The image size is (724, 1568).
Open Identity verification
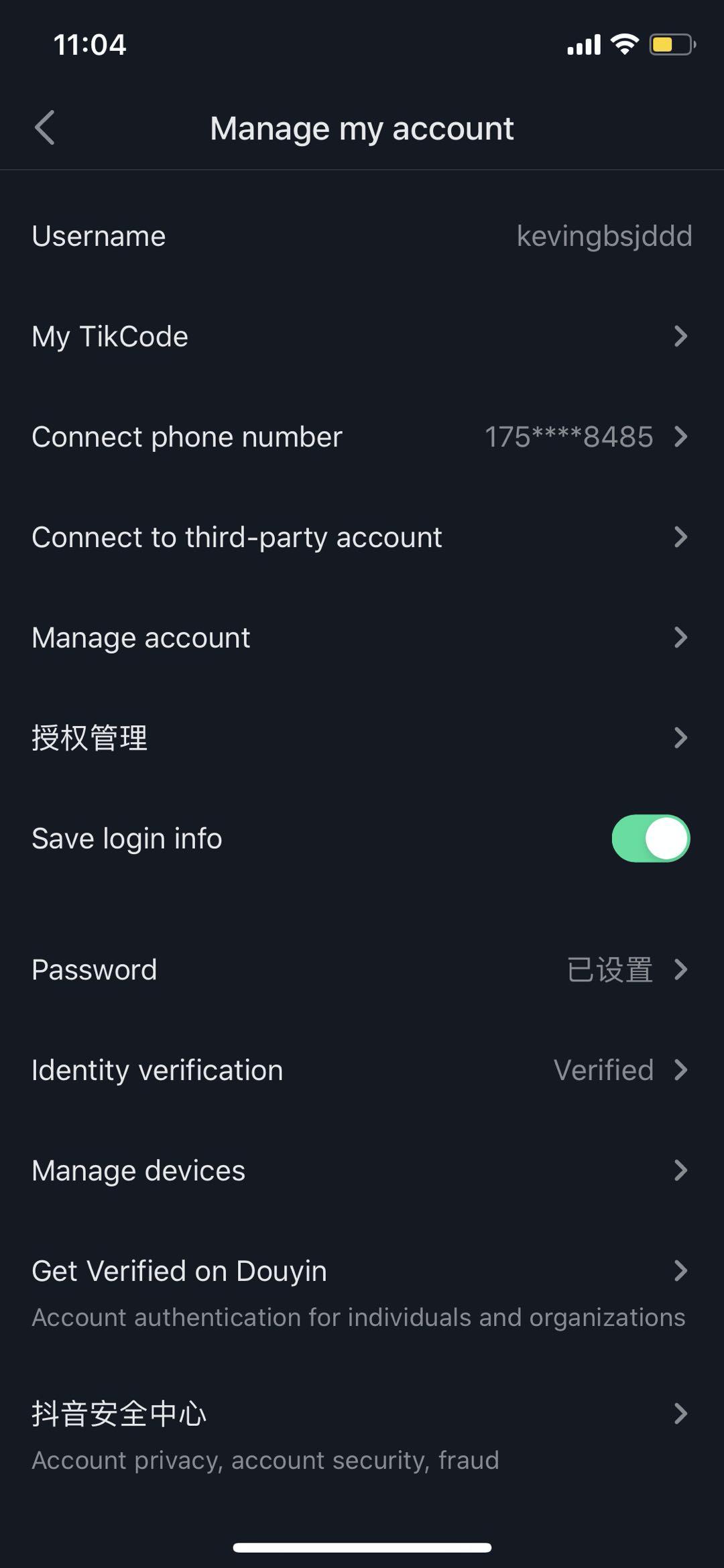click(x=362, y=1071)
